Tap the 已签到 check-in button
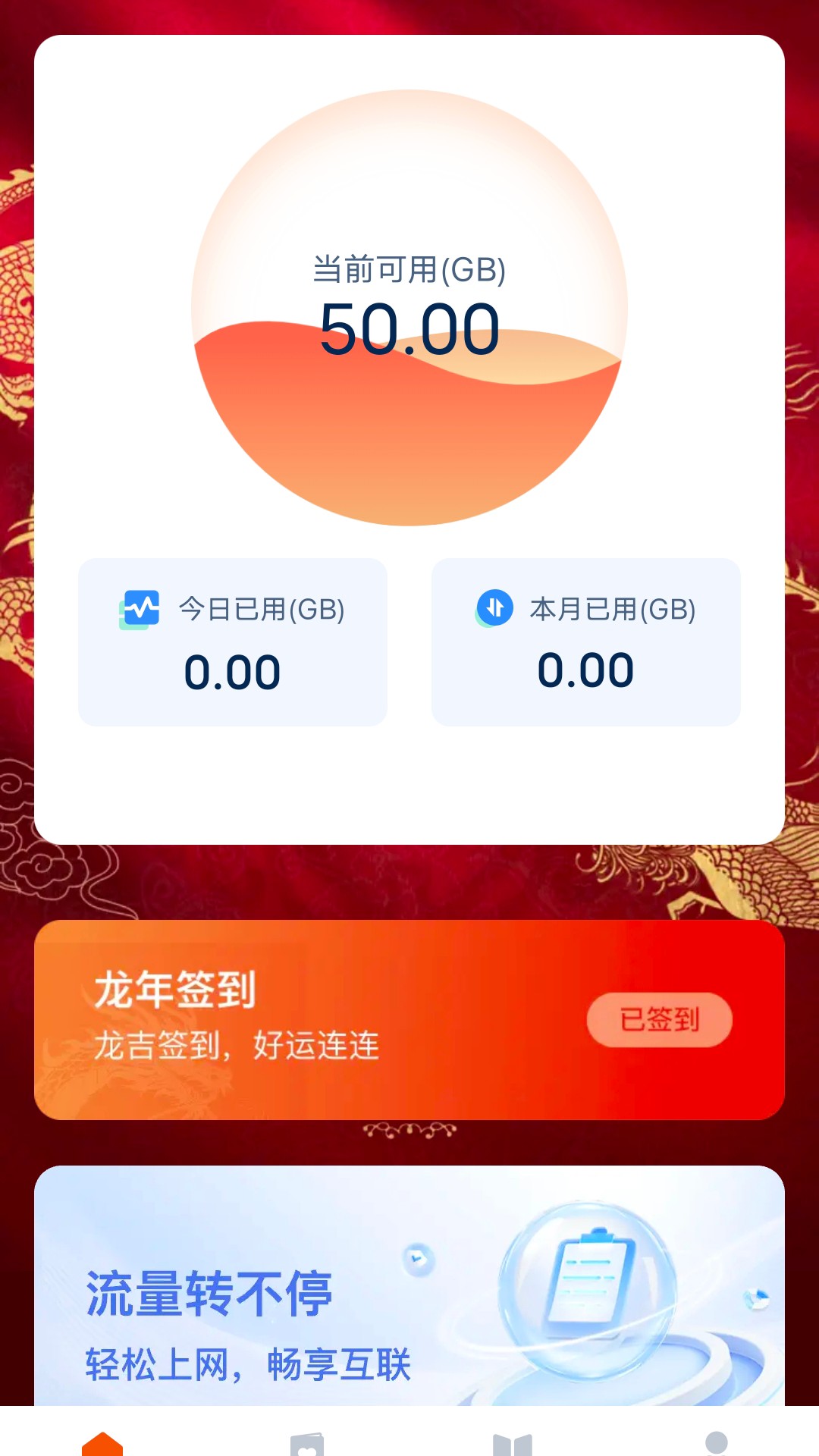819x1456 pixels. pyautogui.click(x=659, y=1019)
